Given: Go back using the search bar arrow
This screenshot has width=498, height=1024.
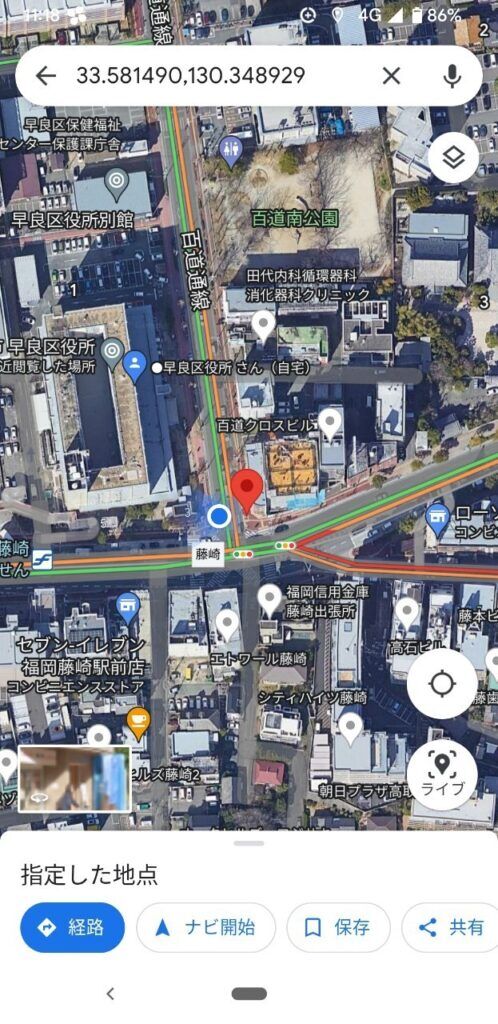Looking at the screenshot, I should coord(46,76).
